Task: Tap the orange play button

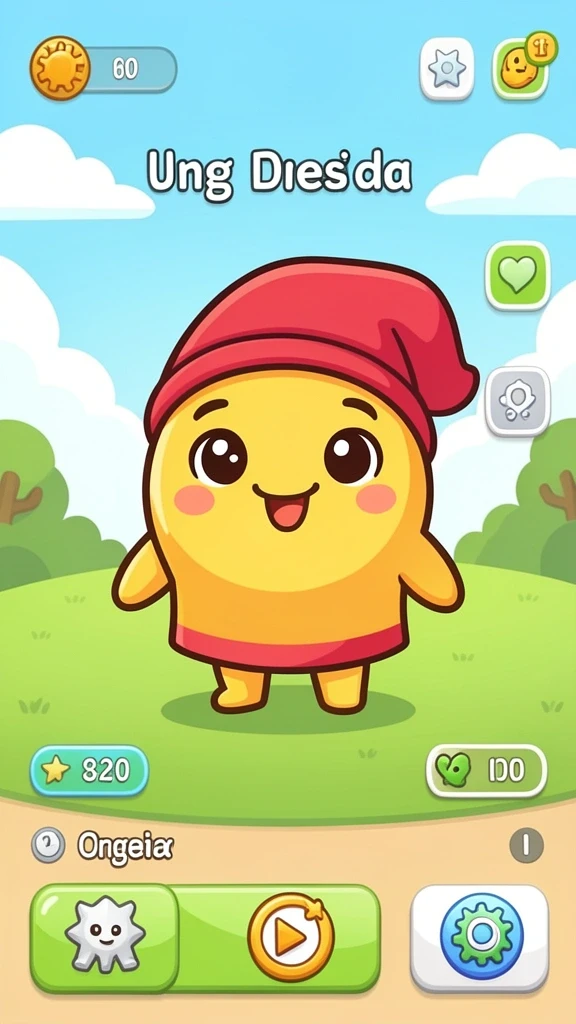Action: [x=291, y=937]
